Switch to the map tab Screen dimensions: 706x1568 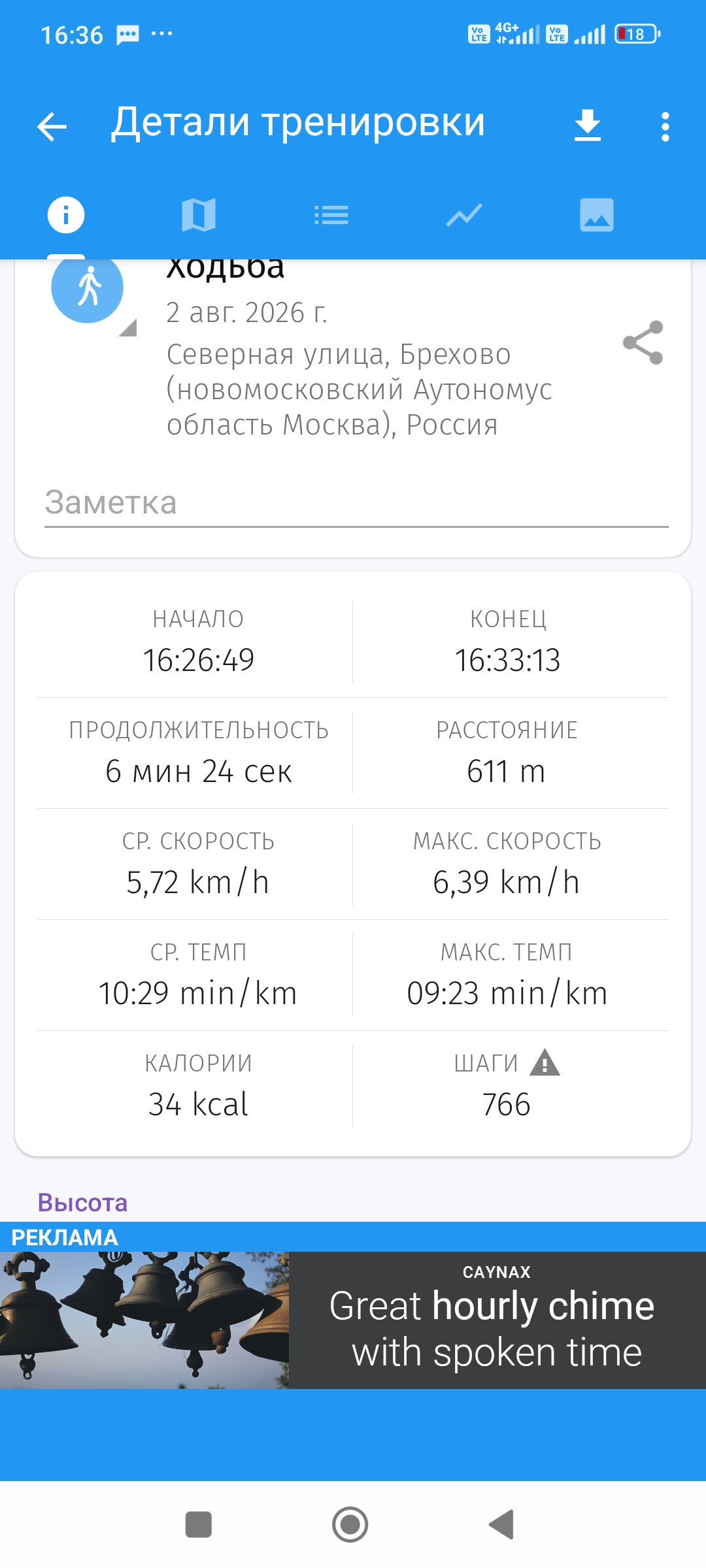click(199, 215)
